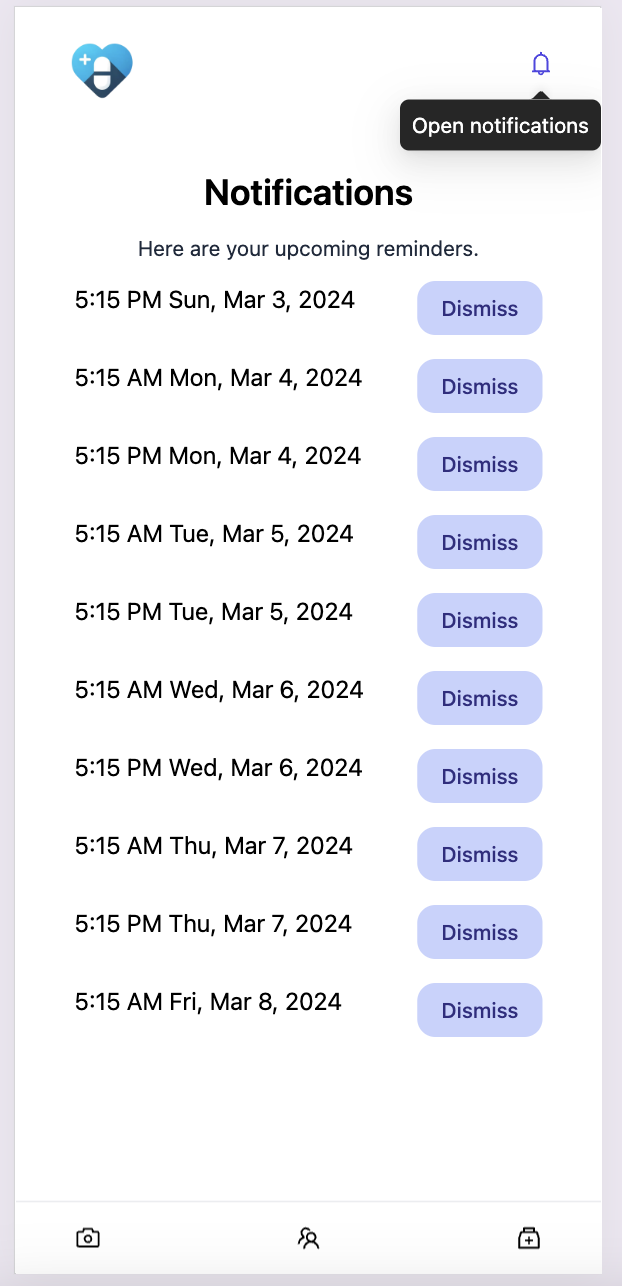Open the camera tab in bottom bar
Screen dimensions: 622x1286
point(88,1238)
